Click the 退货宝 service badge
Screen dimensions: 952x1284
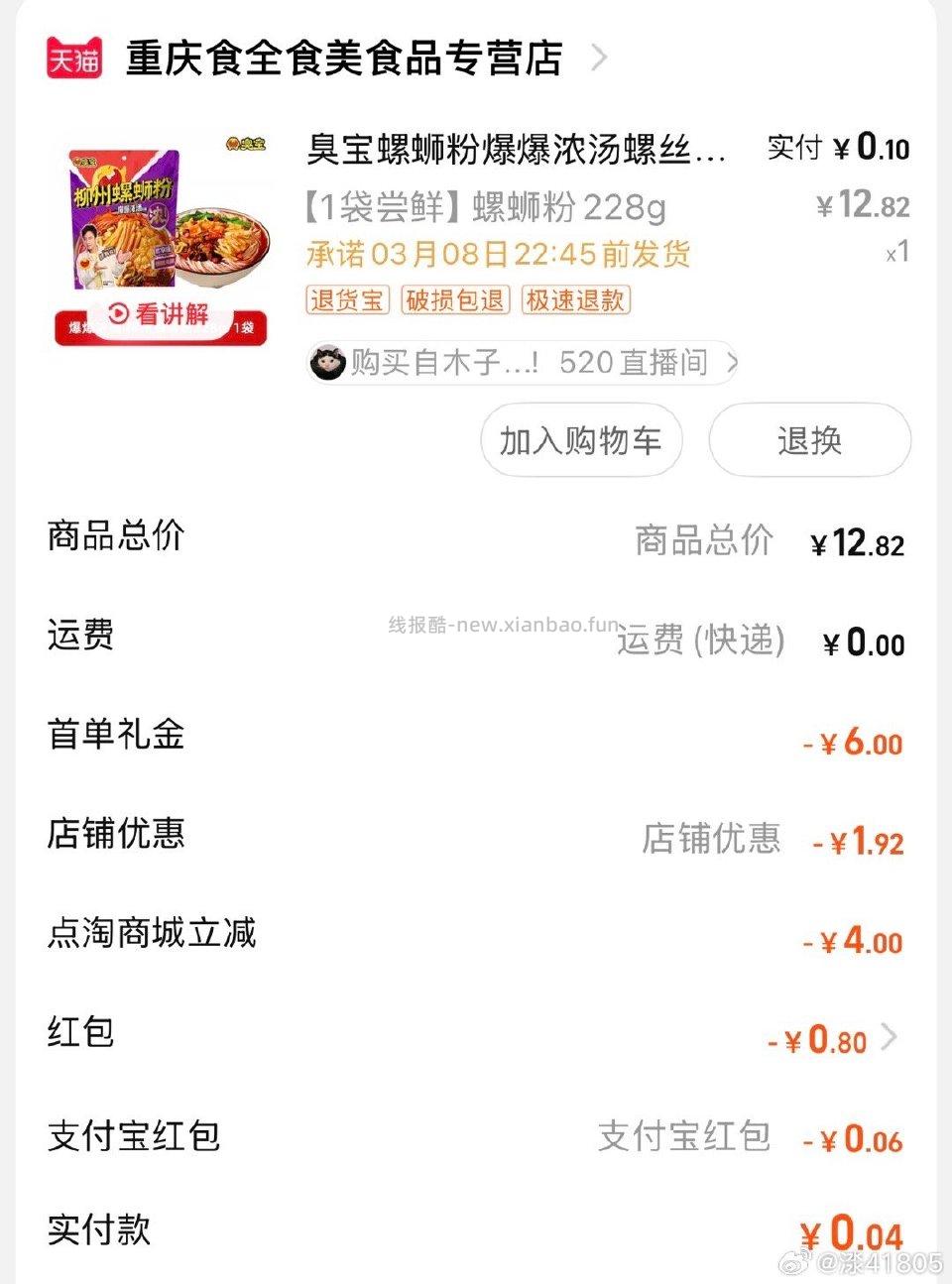346,301
